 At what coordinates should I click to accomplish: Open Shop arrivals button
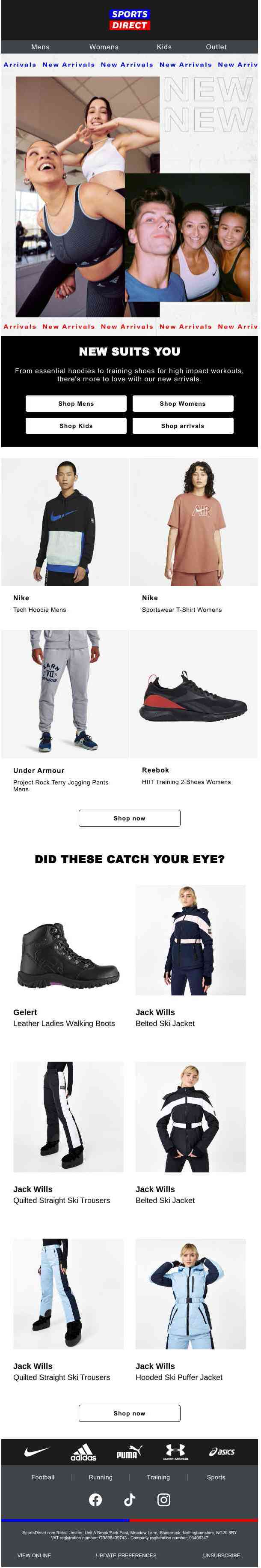[183, 425]
